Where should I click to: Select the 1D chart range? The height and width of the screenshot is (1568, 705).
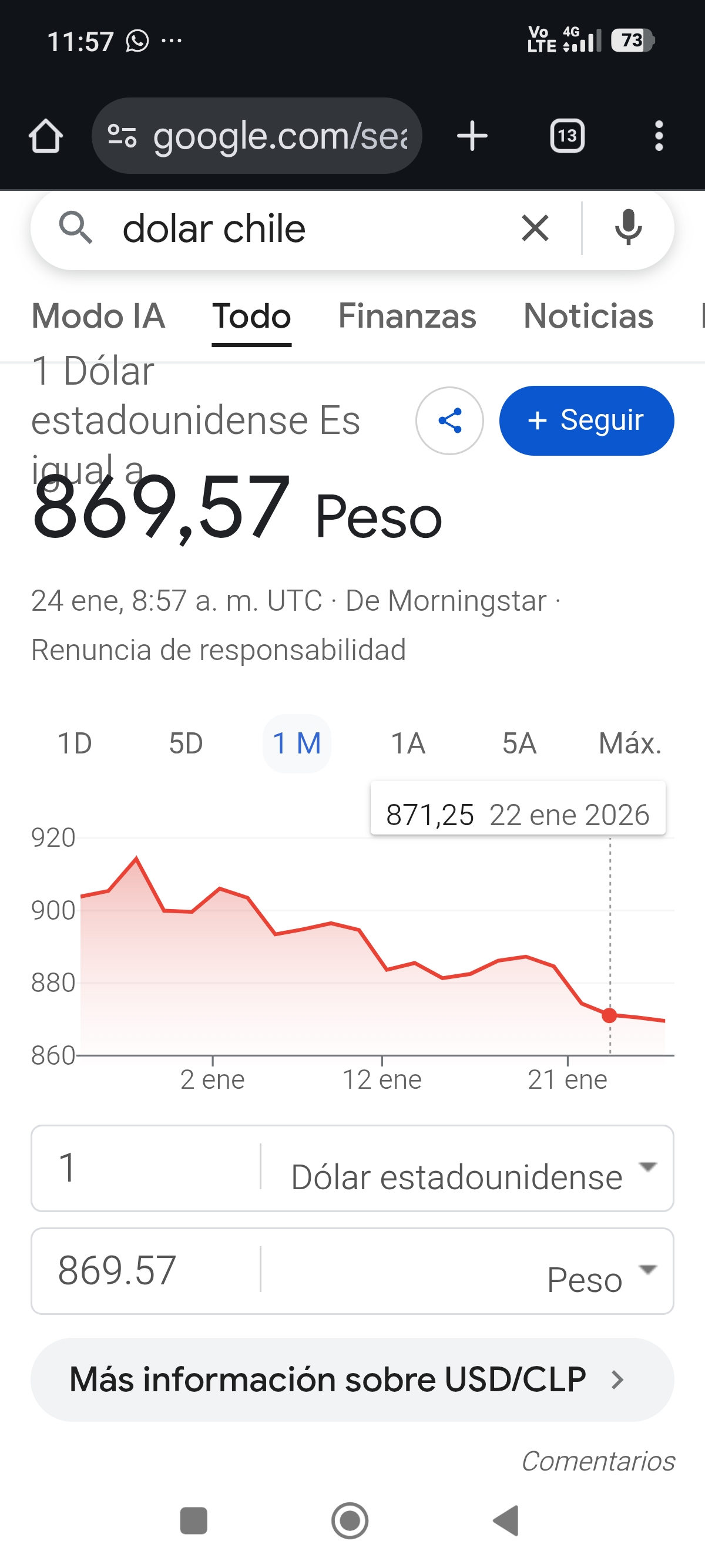pyautogui.click(x=74, y=743)
